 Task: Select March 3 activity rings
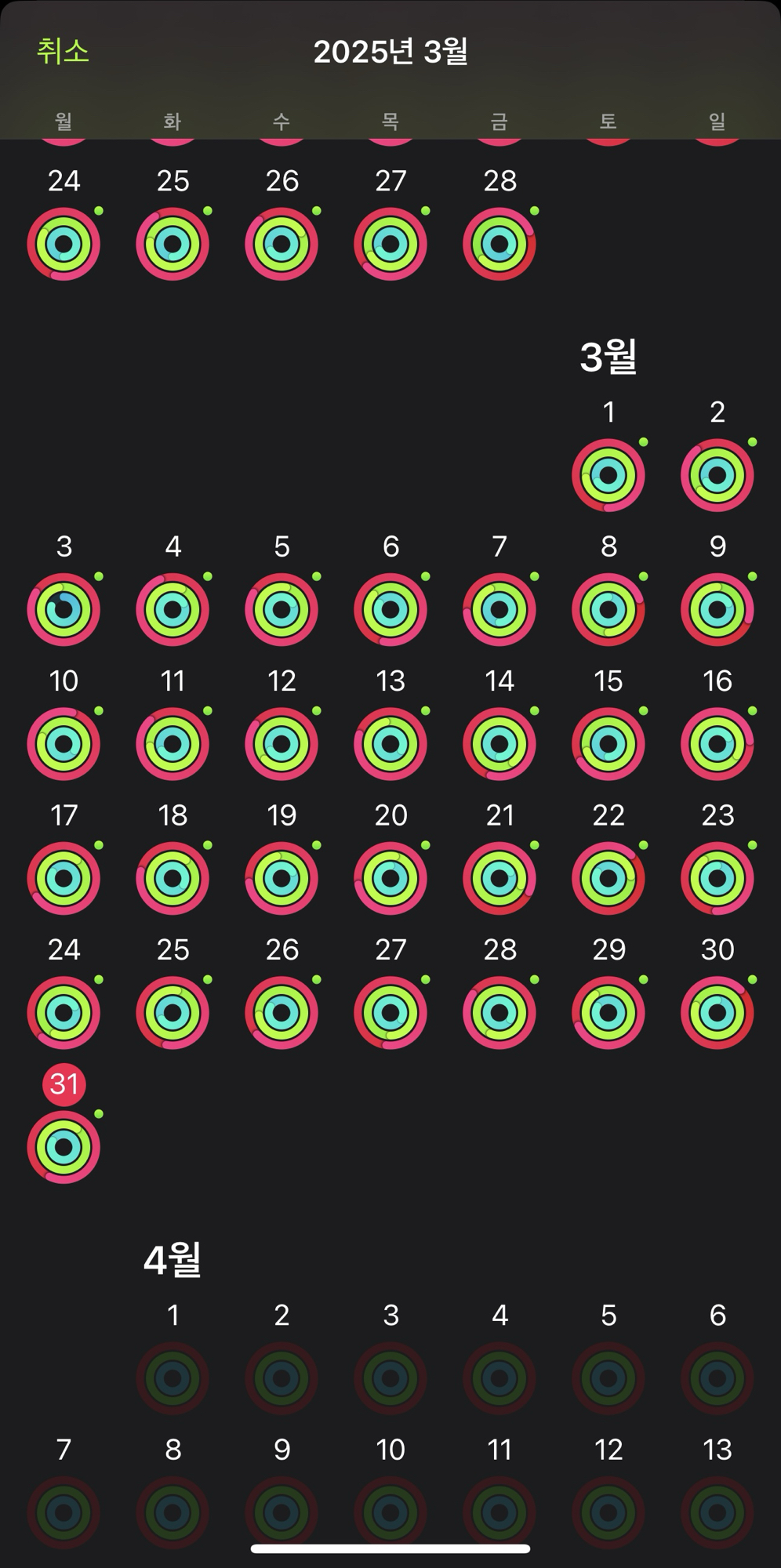click(64, 609)
